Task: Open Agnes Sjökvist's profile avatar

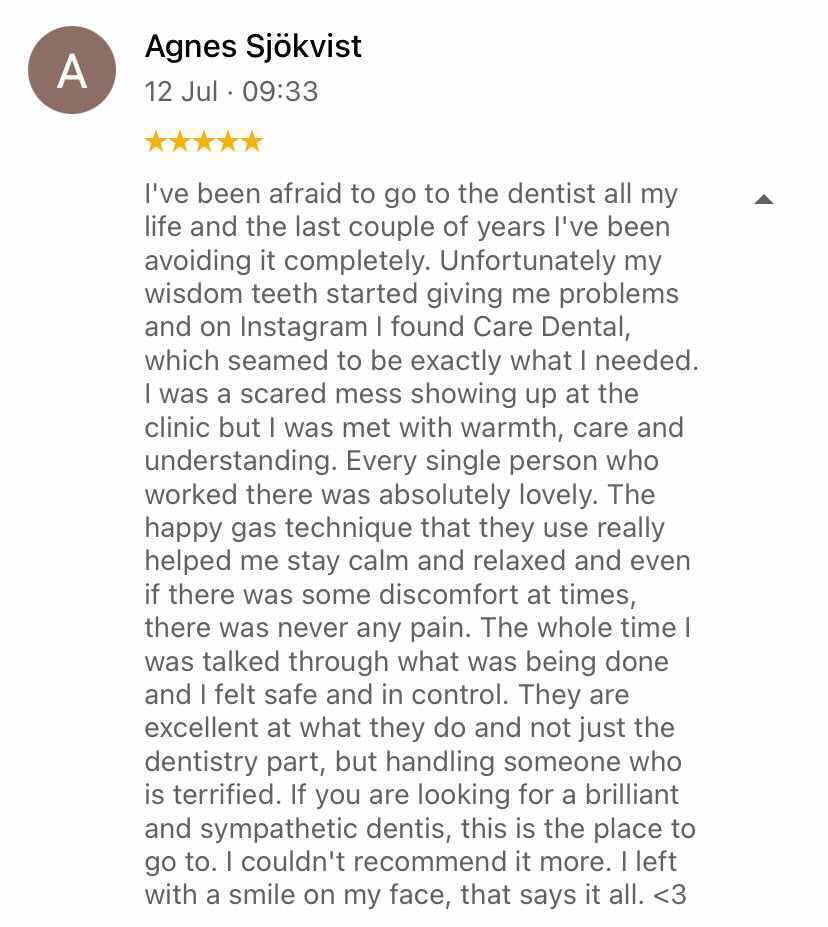Action: tap(72, 70)
